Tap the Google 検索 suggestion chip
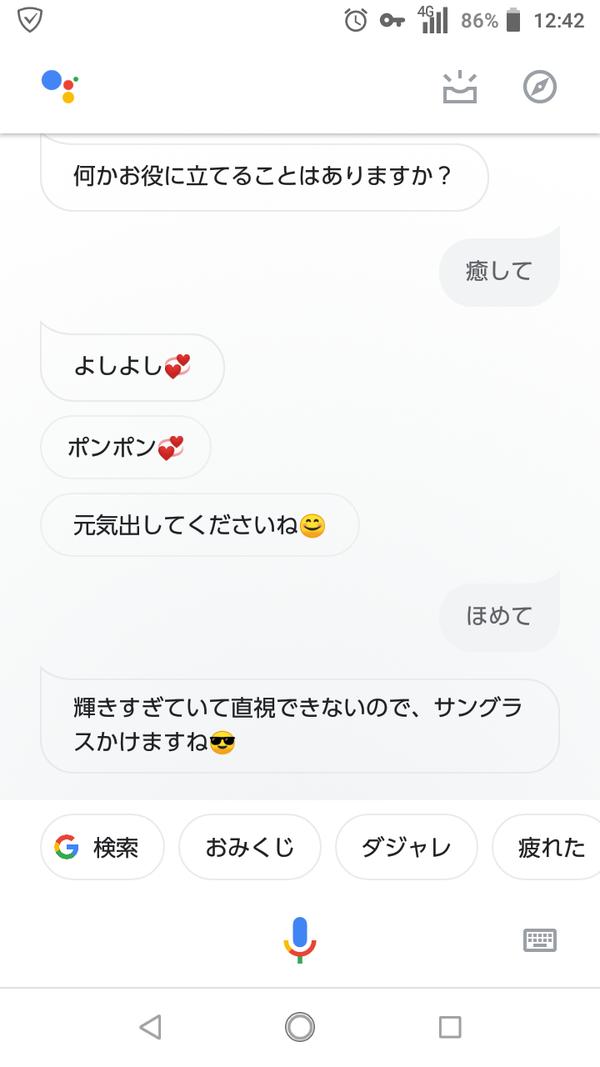Viewport: 600px width, 1067px height. point(102,848)
